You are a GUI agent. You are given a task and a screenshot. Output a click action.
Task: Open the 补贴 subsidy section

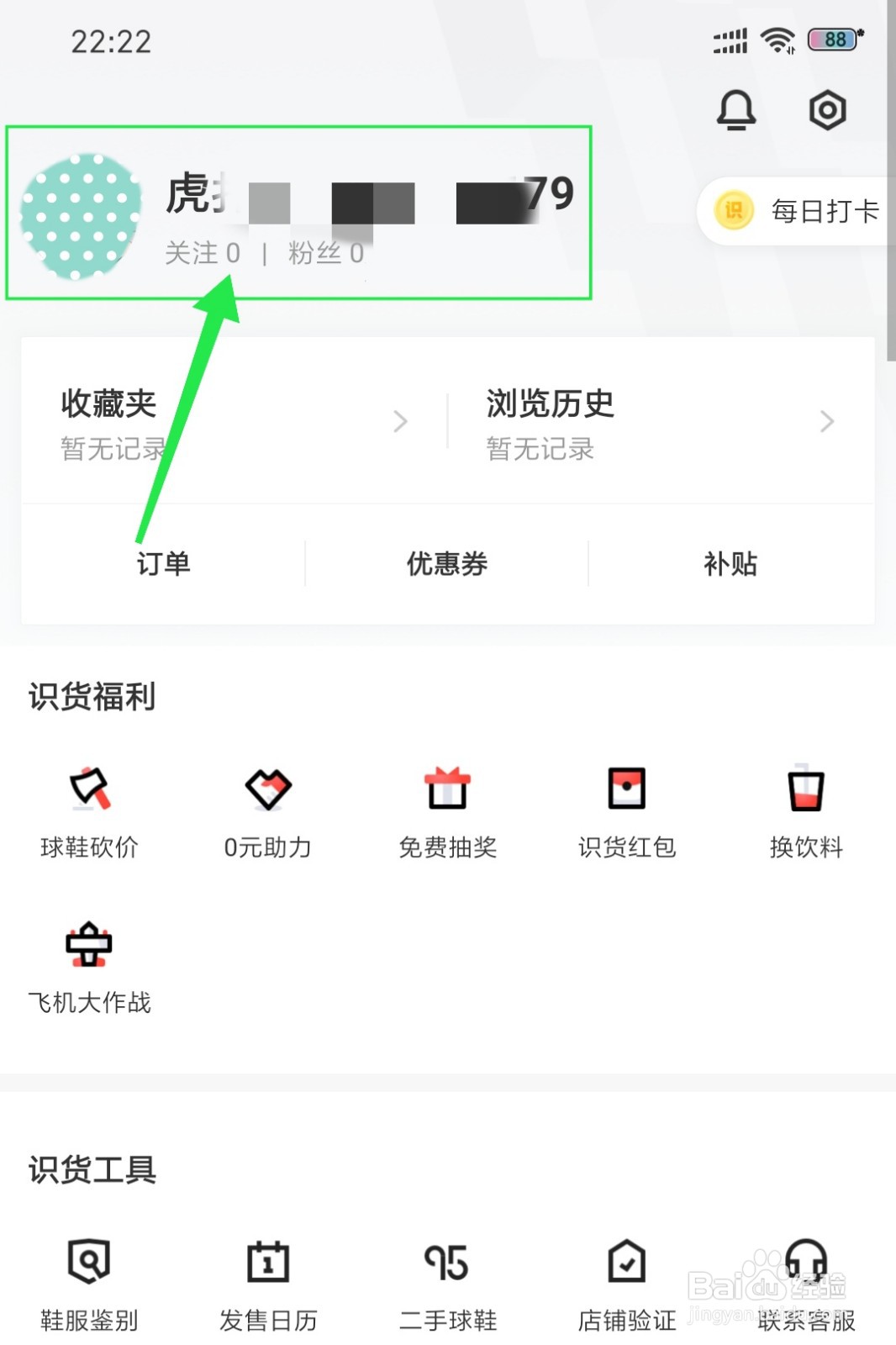point(731,563)
